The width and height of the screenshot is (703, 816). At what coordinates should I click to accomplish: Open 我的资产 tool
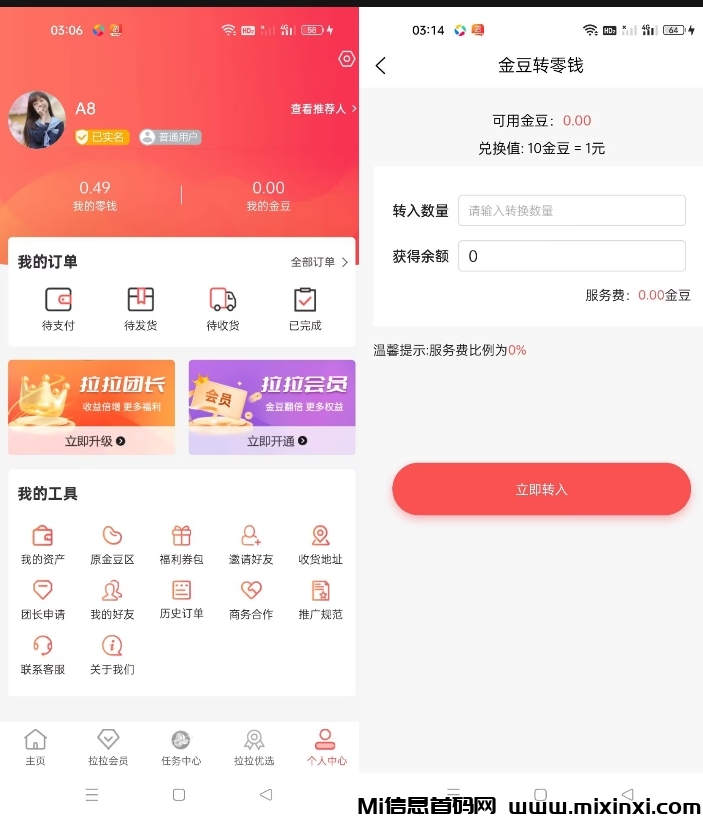[43, 545]
